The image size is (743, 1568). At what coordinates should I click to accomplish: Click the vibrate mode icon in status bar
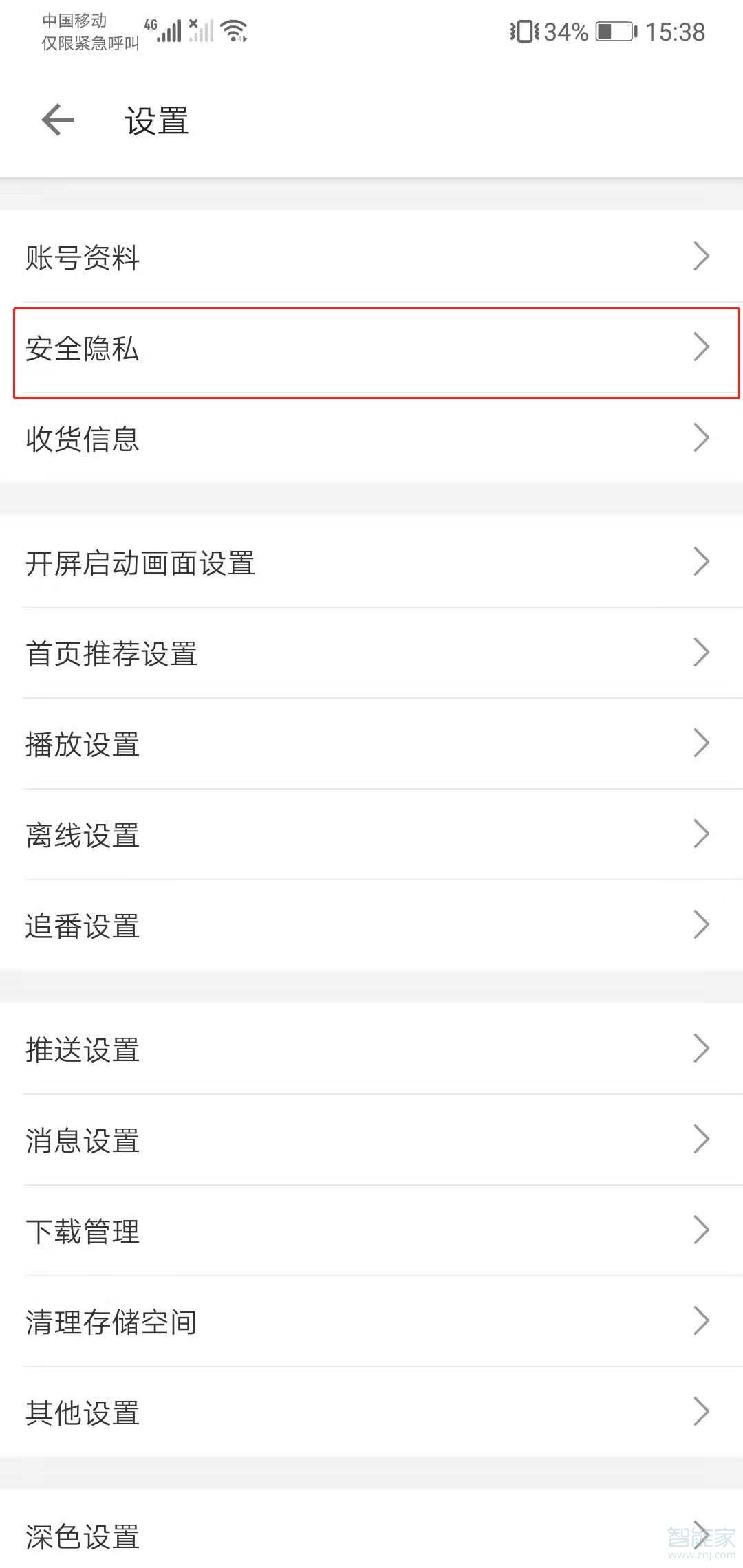tap(525, 31)
